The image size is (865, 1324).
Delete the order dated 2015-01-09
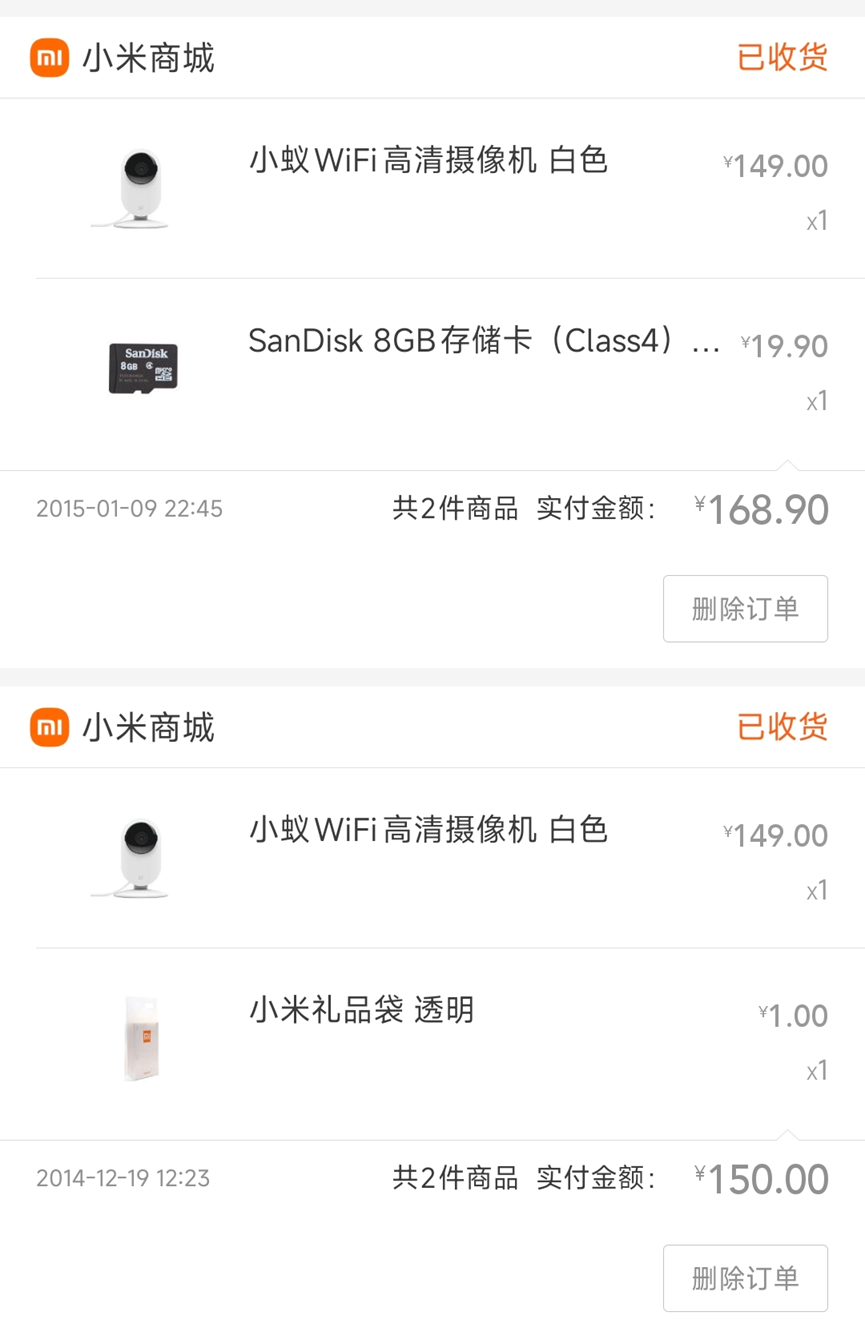(x=745, y=608)
